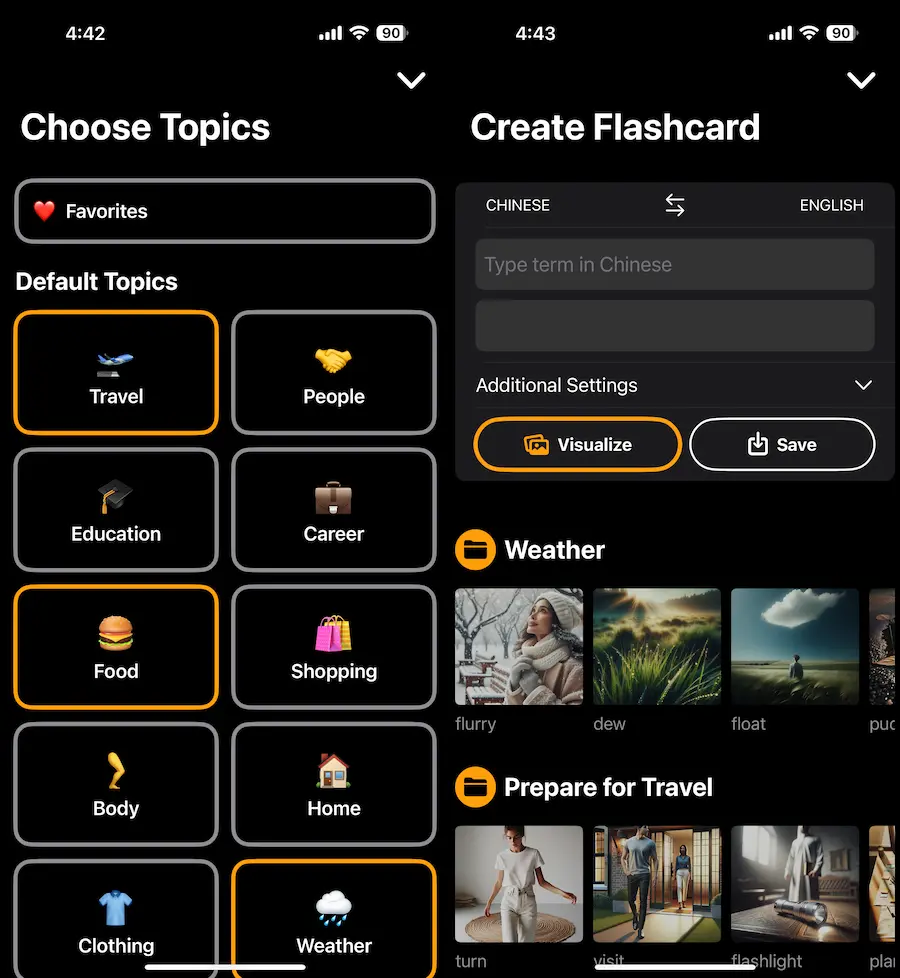
Task: Deselect the Food topic
Action: (116, 647)
